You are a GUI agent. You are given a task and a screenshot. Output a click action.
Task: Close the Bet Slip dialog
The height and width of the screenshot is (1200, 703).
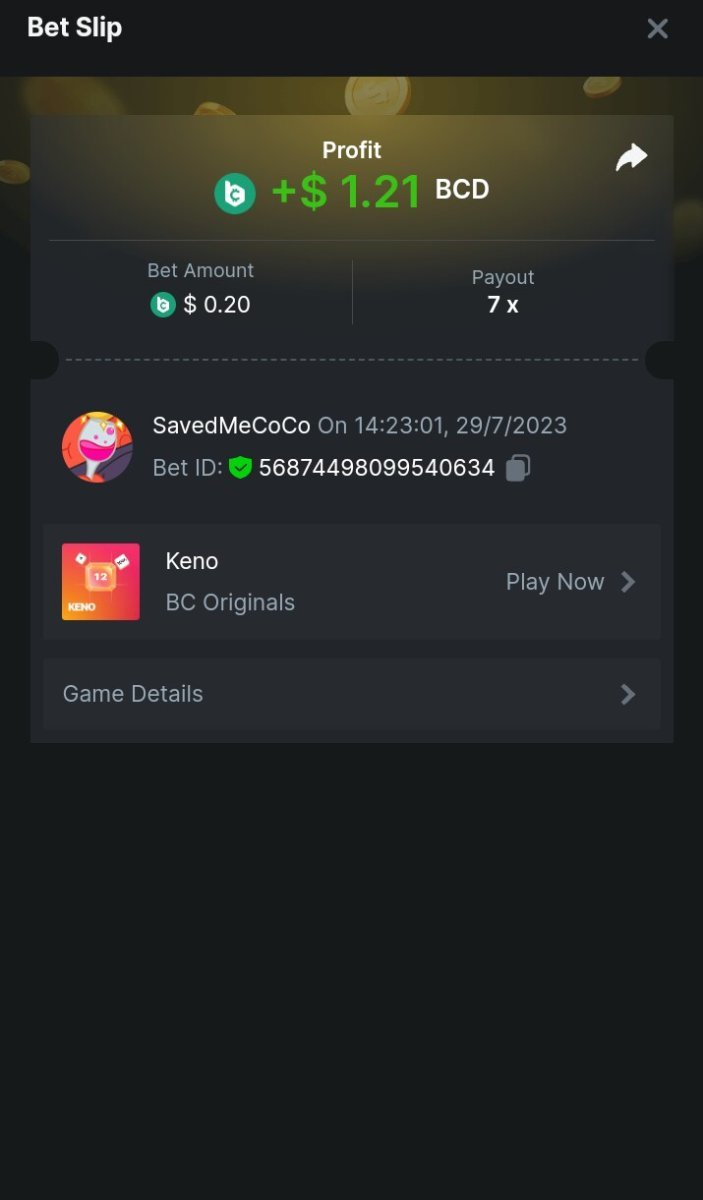point(657,29)
